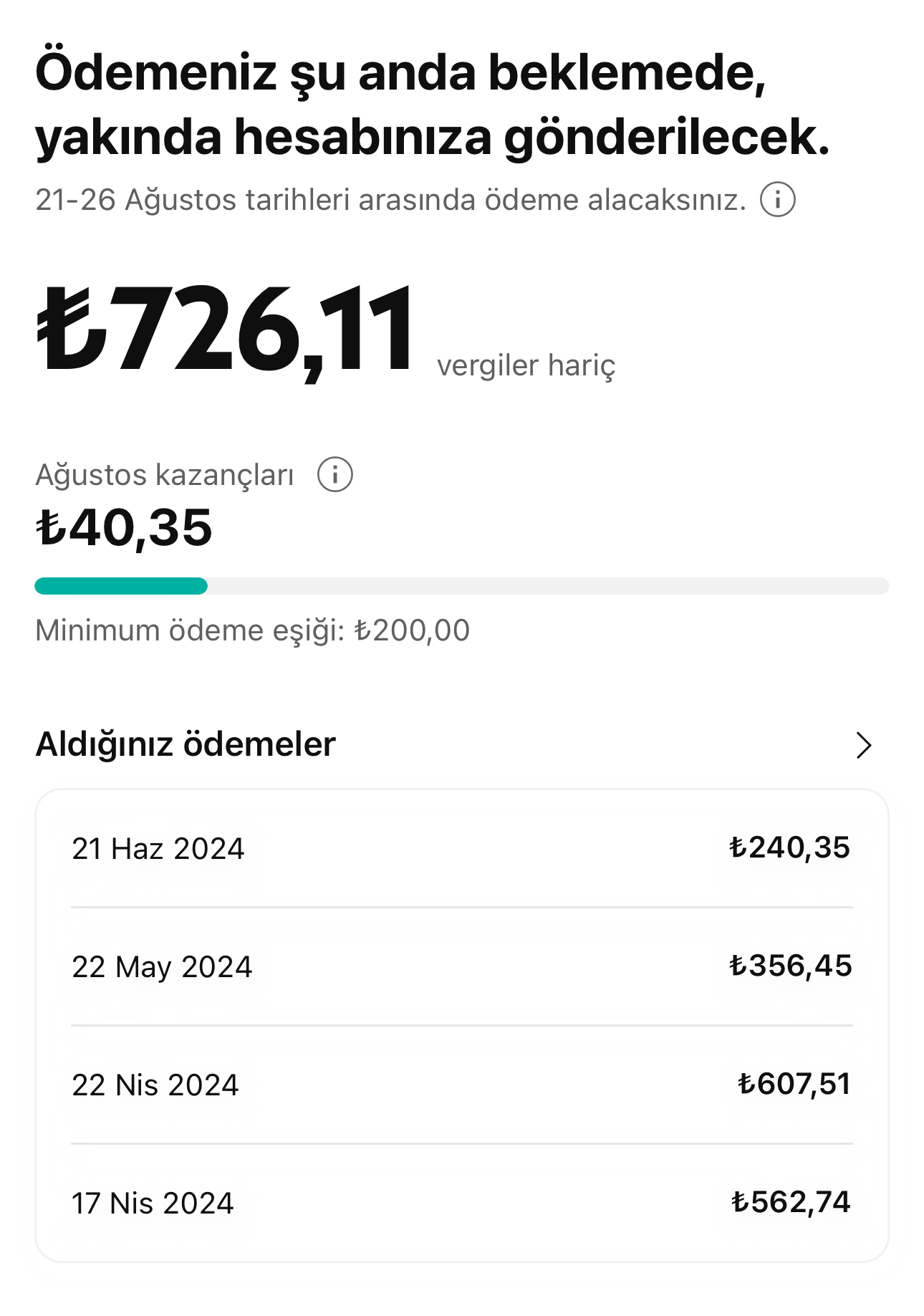Open the 21 Haz 2024 payment
Screen dimensions: 924x1316
tap(461, 849)
